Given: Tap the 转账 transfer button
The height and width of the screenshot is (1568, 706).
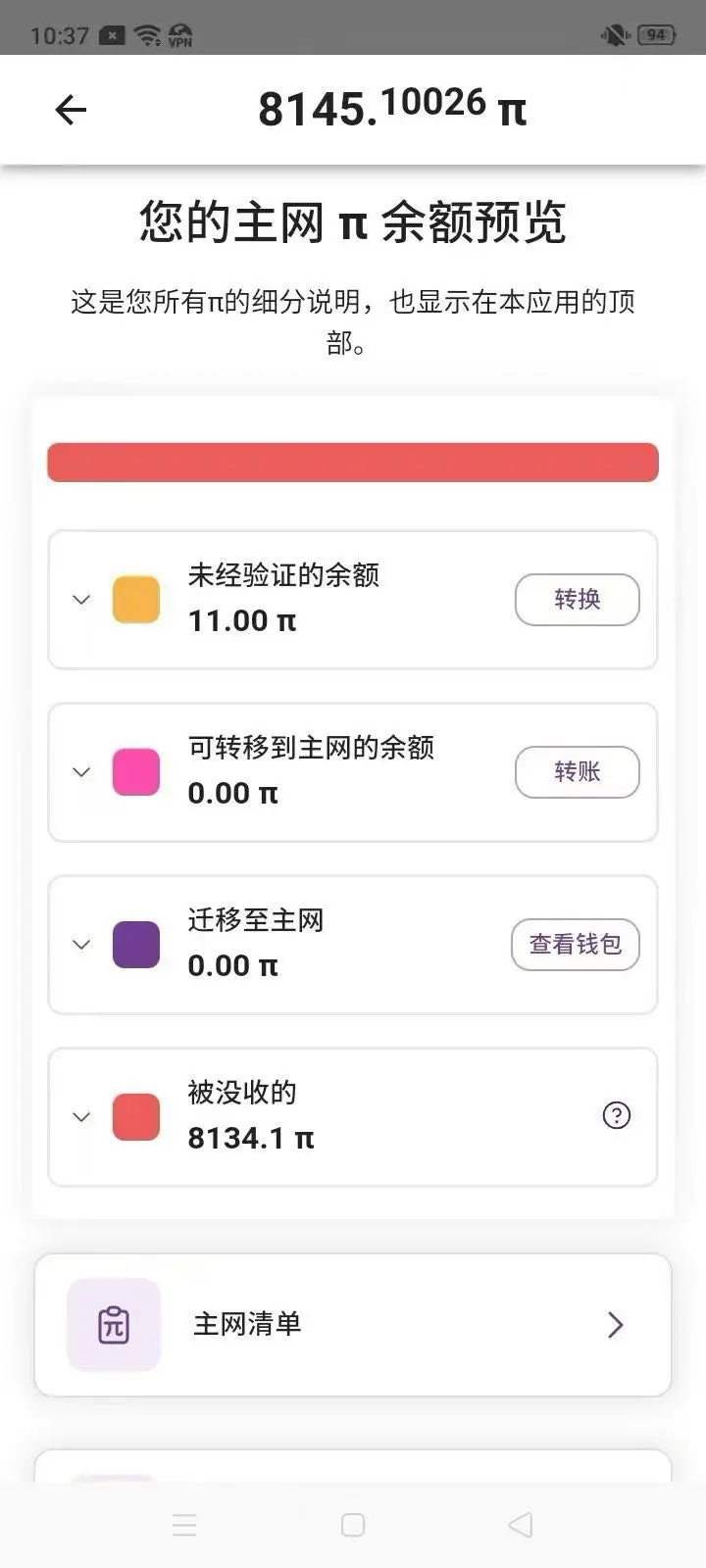Looking at the screenshot, I should 577,771.
